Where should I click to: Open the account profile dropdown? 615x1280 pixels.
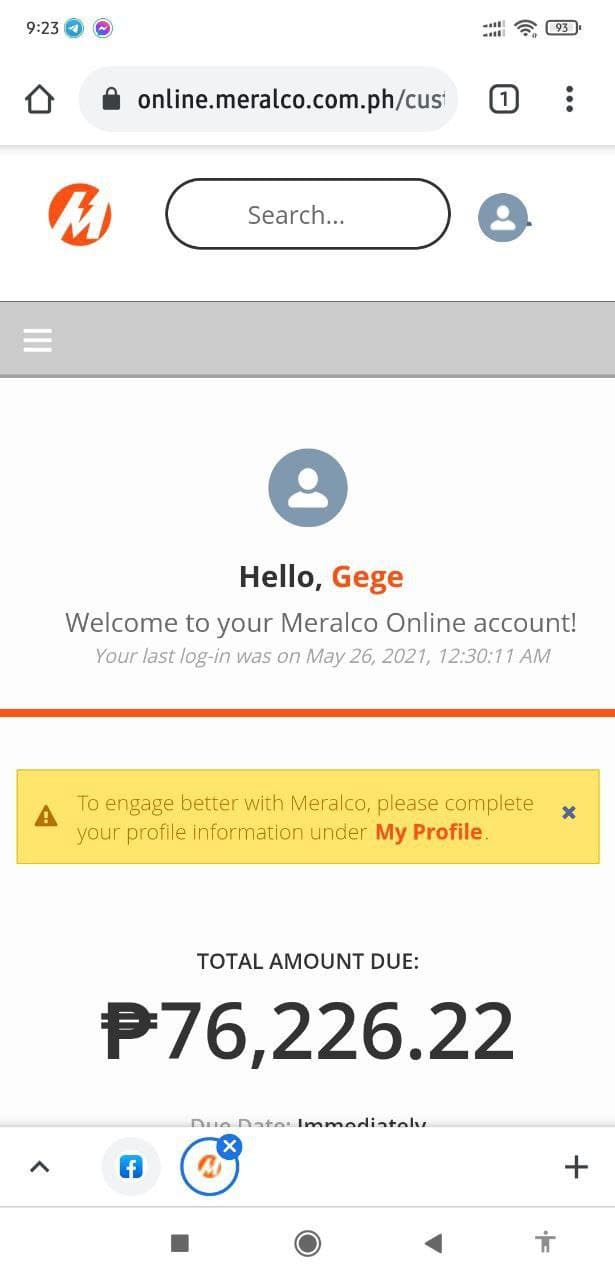[503, 217]
